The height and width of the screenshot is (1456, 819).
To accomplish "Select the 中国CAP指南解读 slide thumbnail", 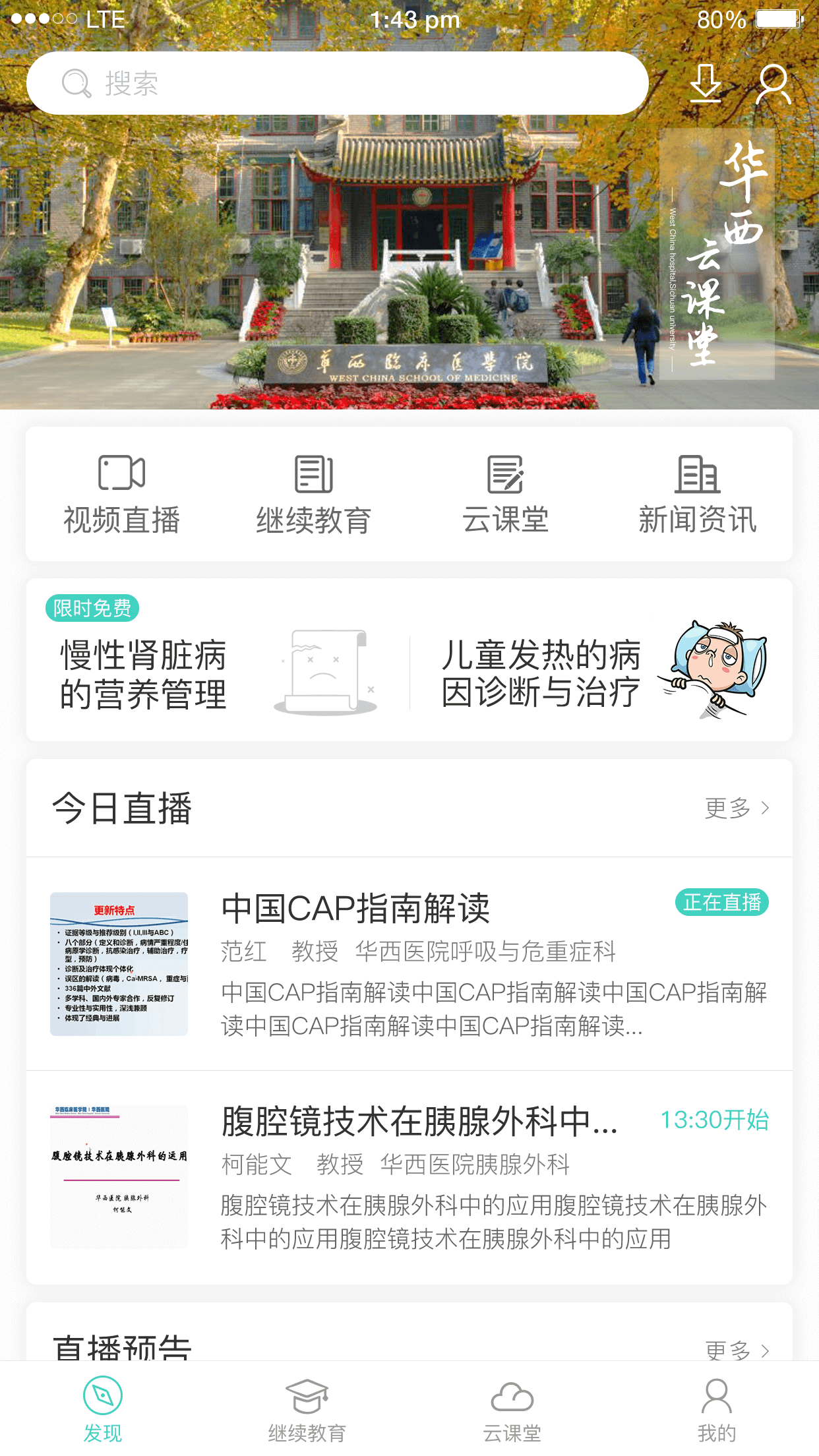I will 119,964.
